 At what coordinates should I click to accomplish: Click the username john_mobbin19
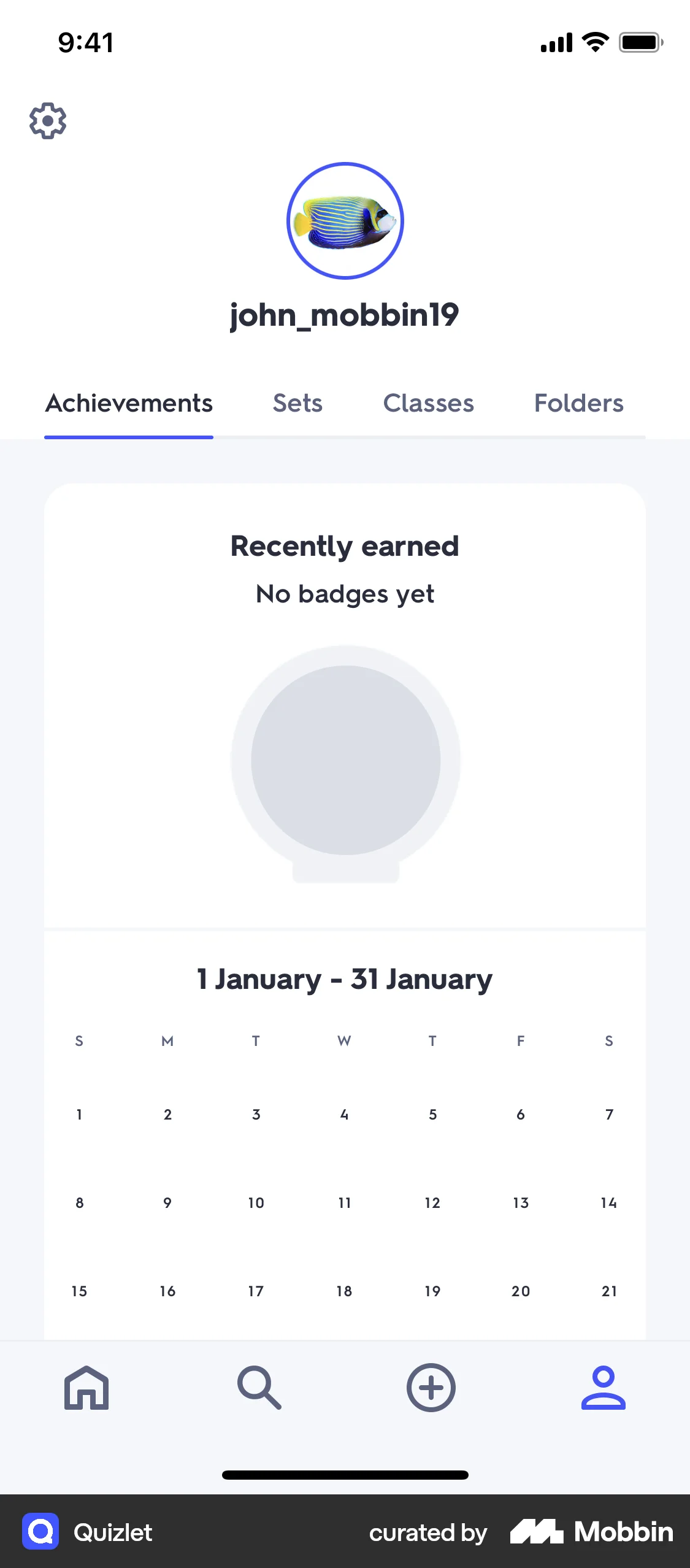coord(345,315)
